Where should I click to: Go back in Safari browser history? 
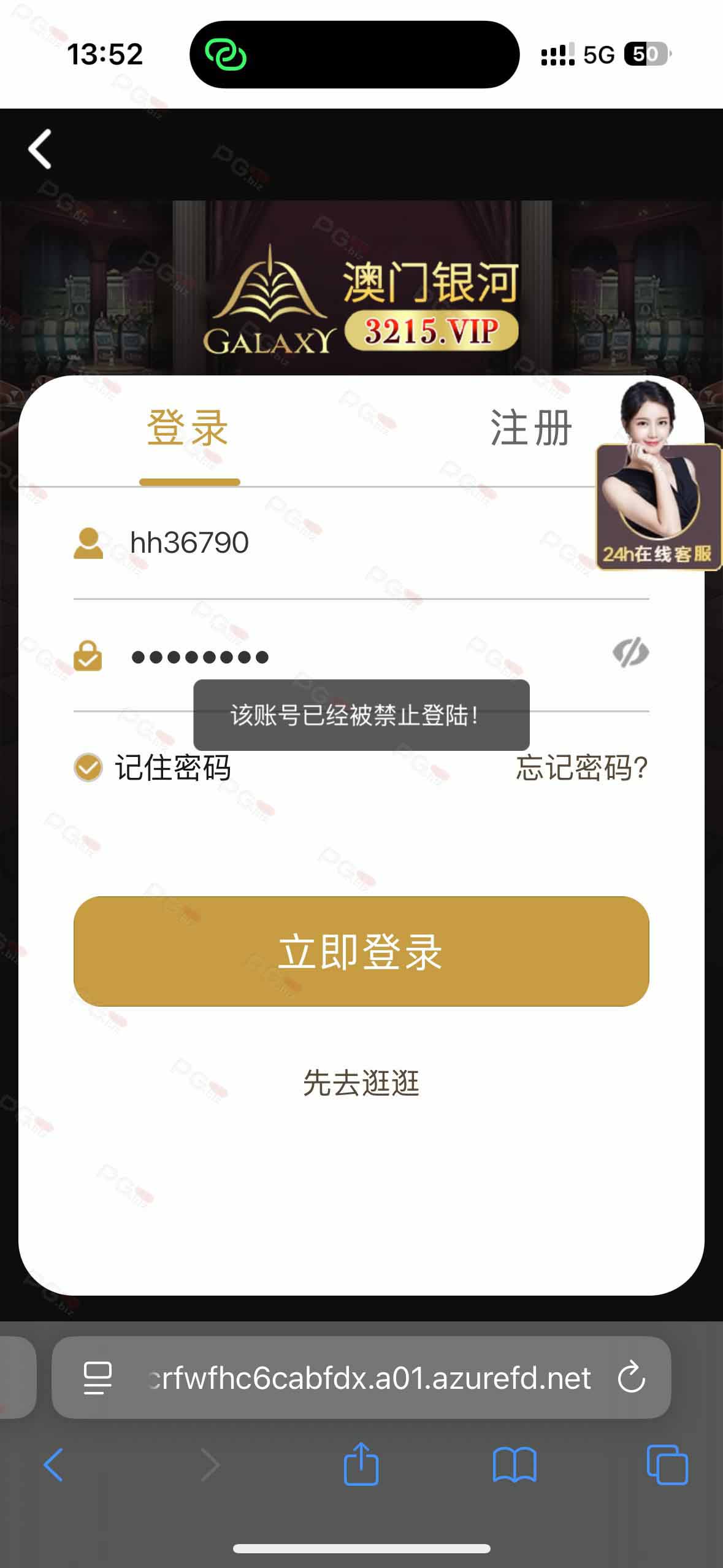point(54,1464)
